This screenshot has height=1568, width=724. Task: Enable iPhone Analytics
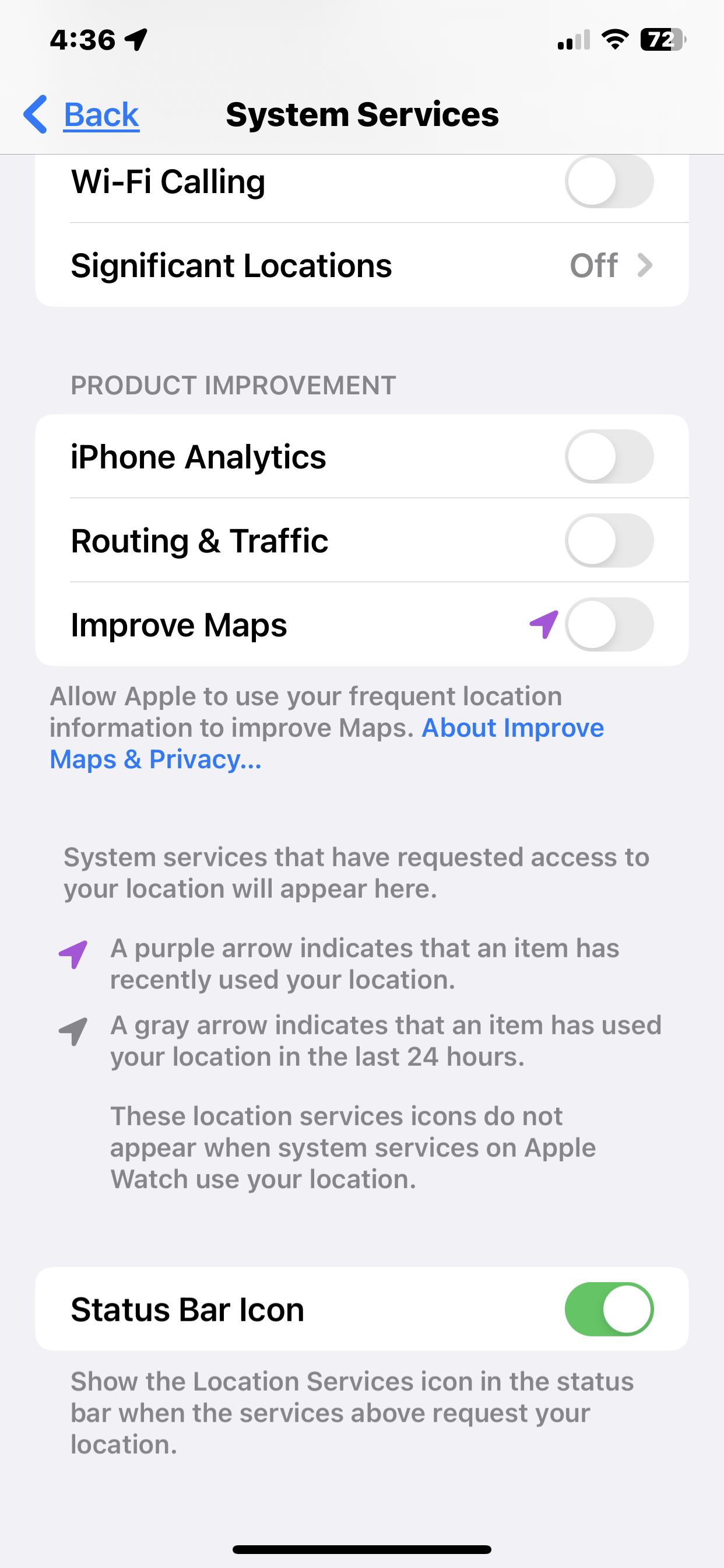tap(609, 457)
